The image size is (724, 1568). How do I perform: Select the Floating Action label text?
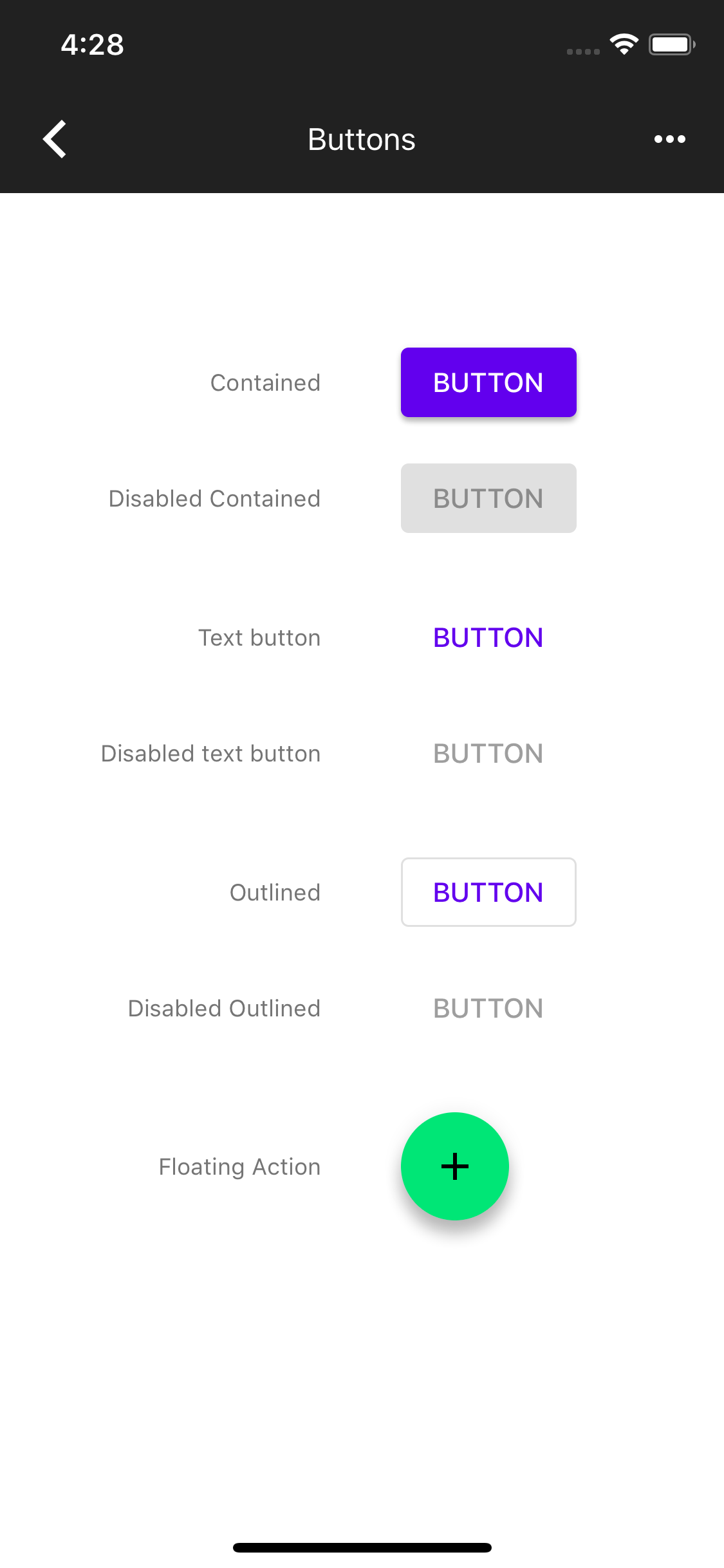(239, 1166)
